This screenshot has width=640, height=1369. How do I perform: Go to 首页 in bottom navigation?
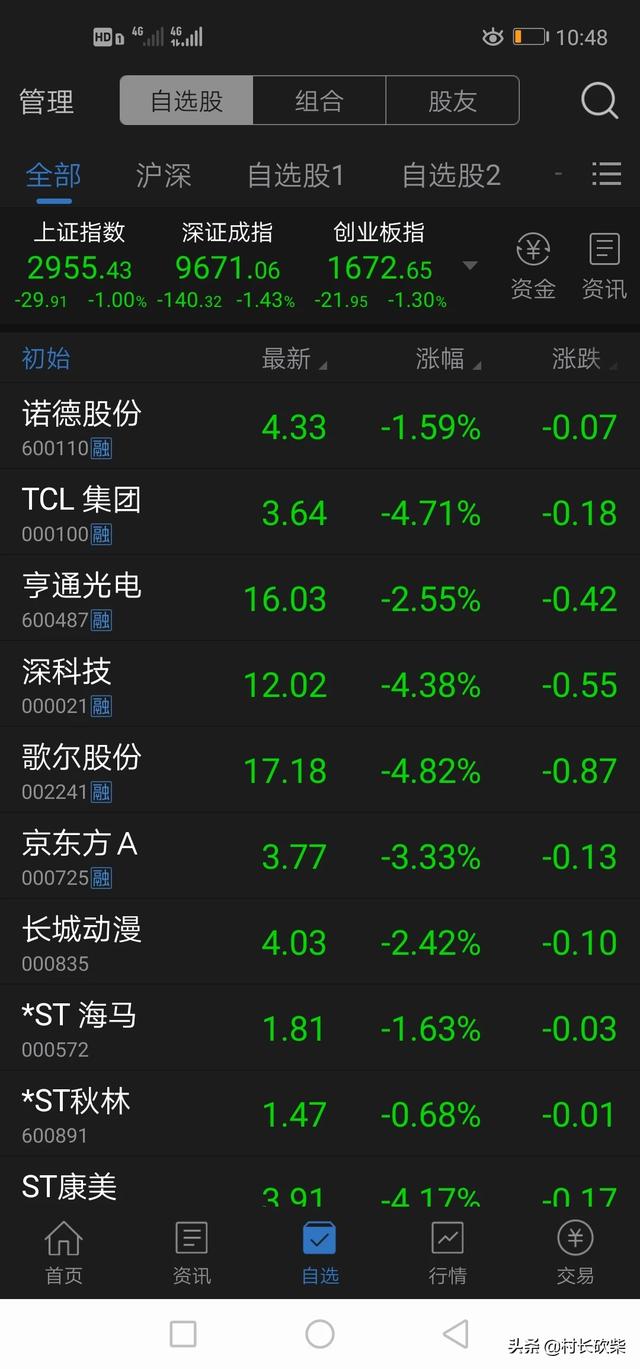(x=63, y=1252)
